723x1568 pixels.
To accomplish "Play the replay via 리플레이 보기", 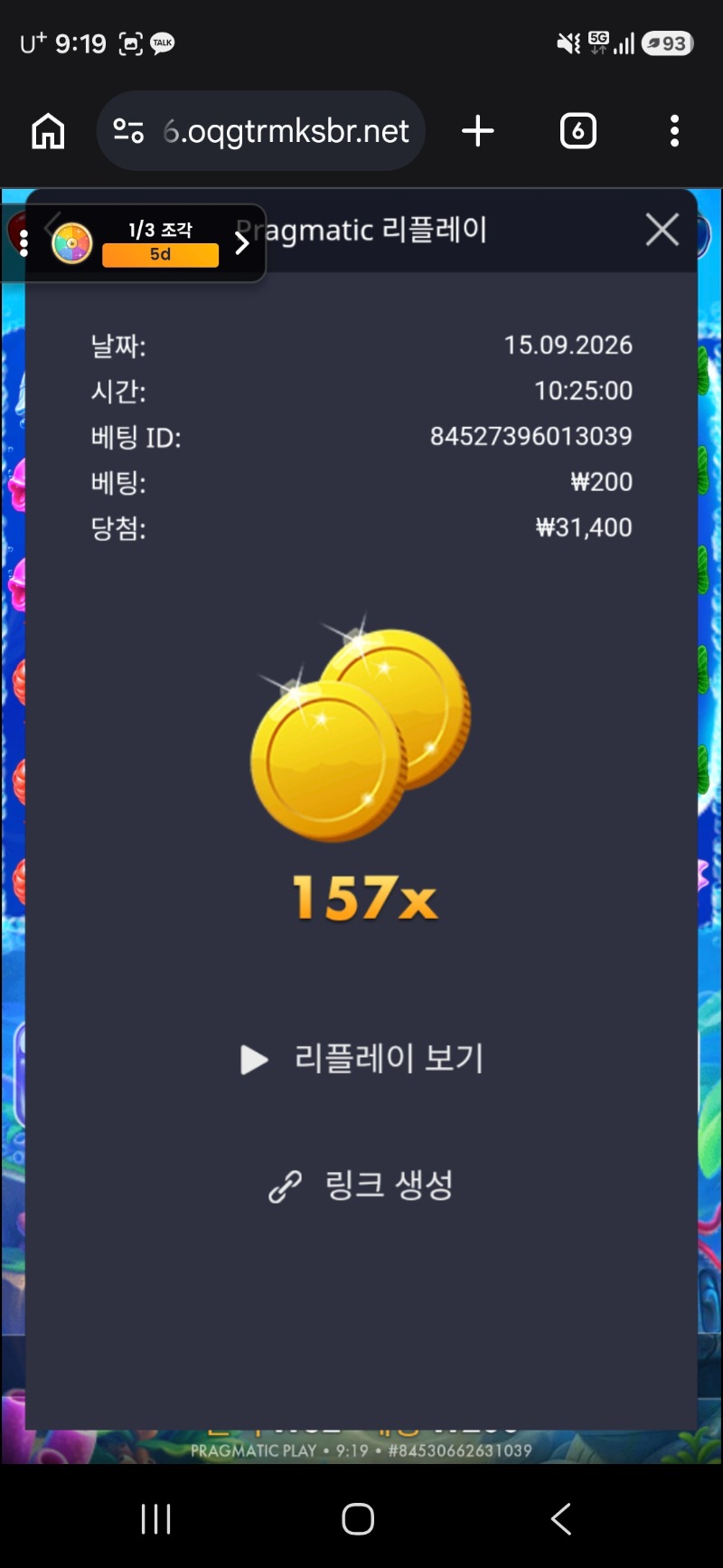I will 361,1059.
